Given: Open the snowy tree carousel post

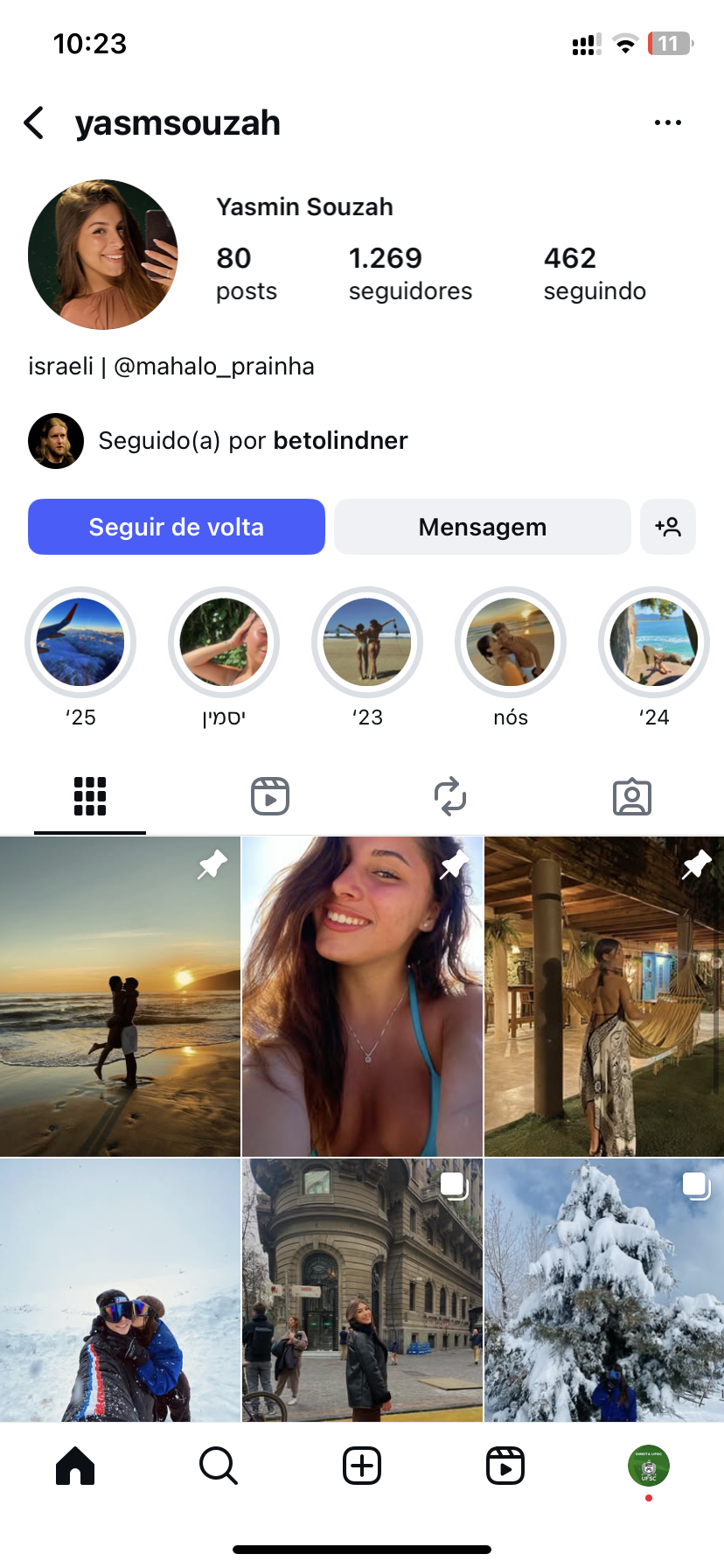Looking at the screenshot, I should click(604, 1290).
